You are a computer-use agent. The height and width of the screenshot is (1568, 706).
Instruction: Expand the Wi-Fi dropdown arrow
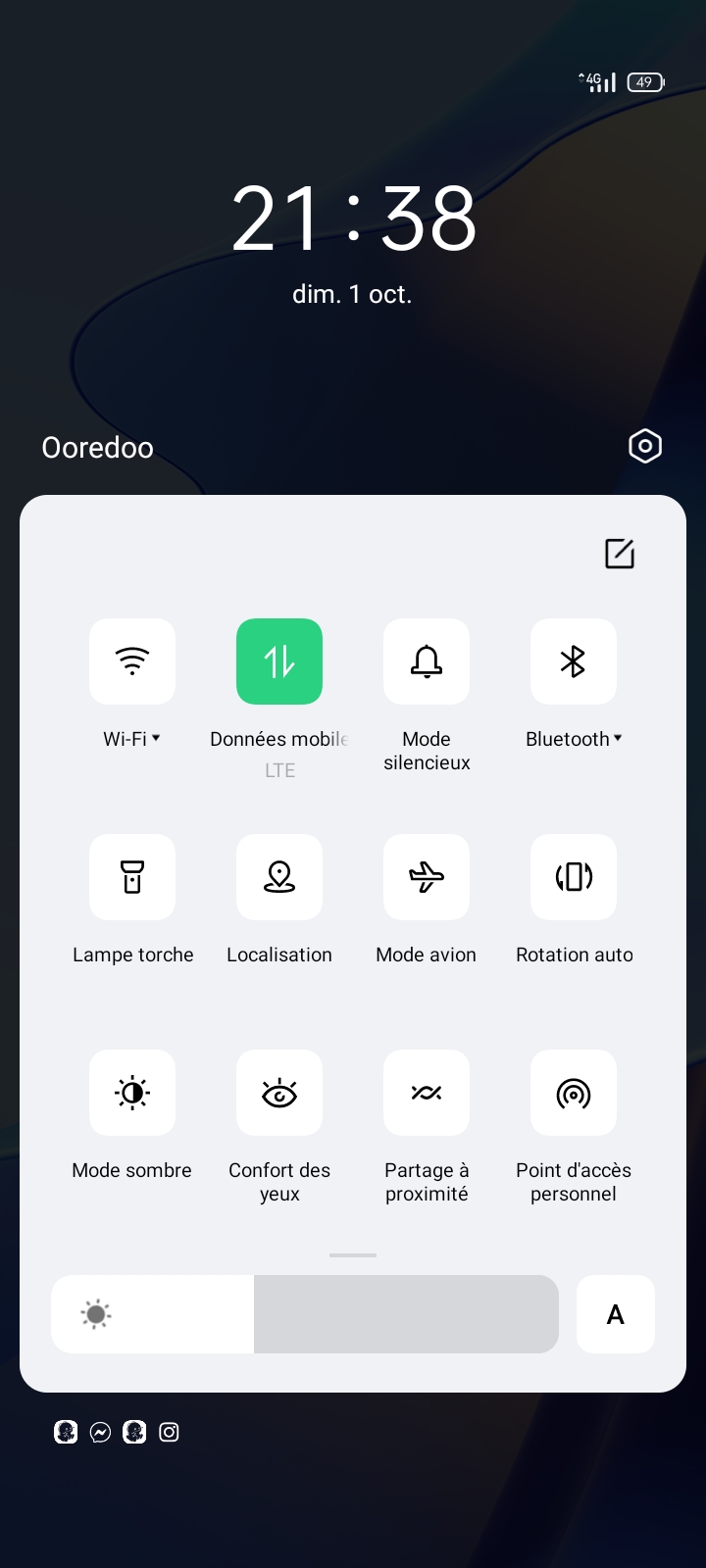[x=156, y=738]
